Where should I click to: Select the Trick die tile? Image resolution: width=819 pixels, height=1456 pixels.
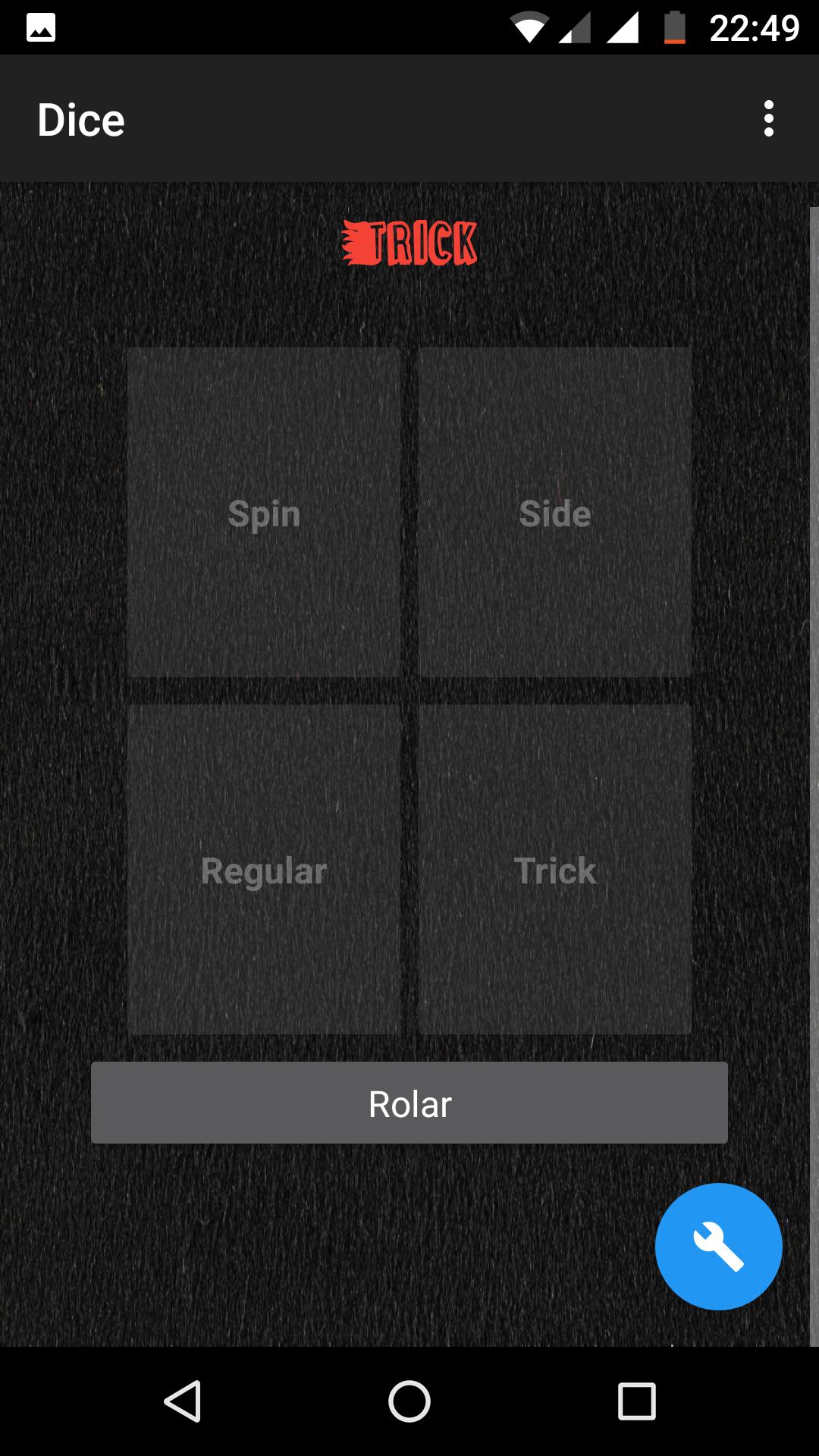555,870
